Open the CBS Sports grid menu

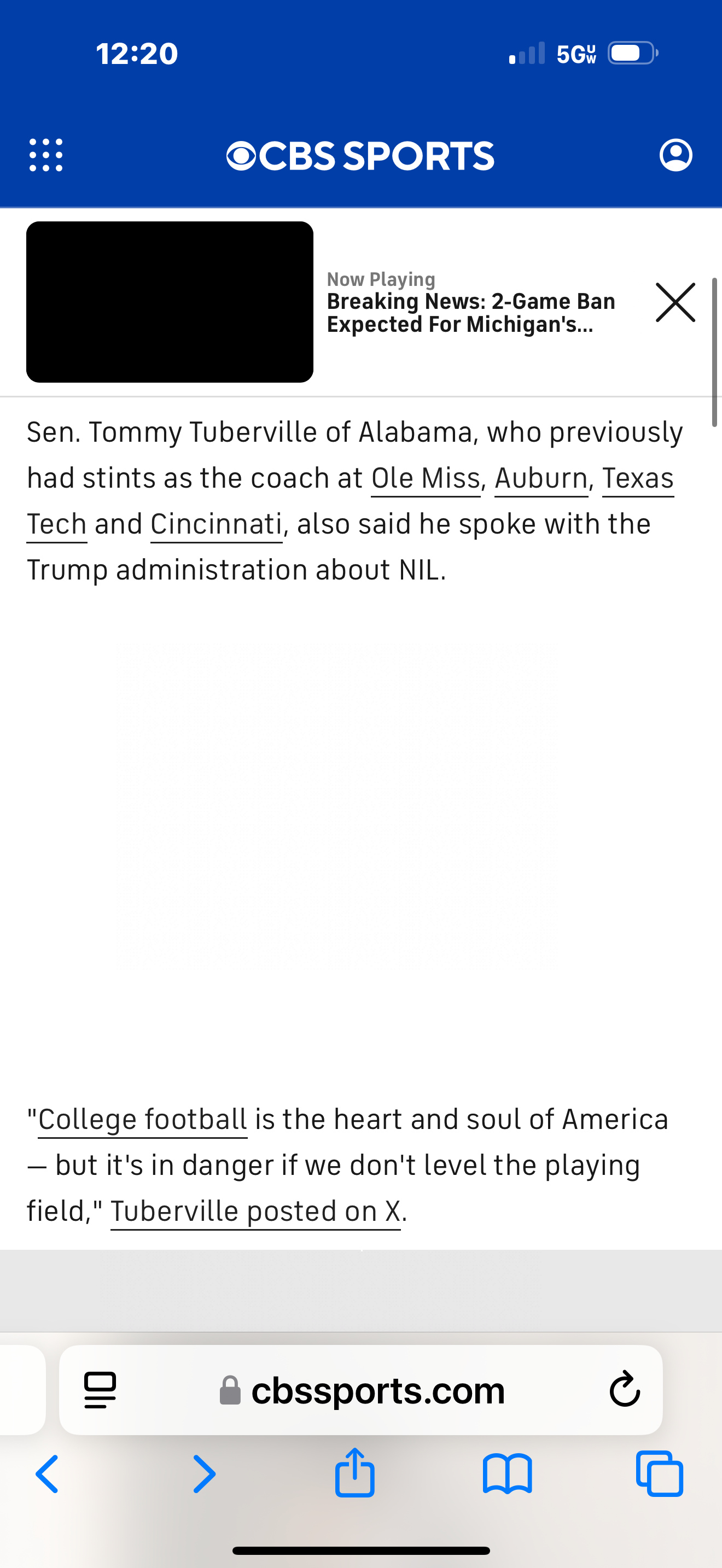click(45, 155)
